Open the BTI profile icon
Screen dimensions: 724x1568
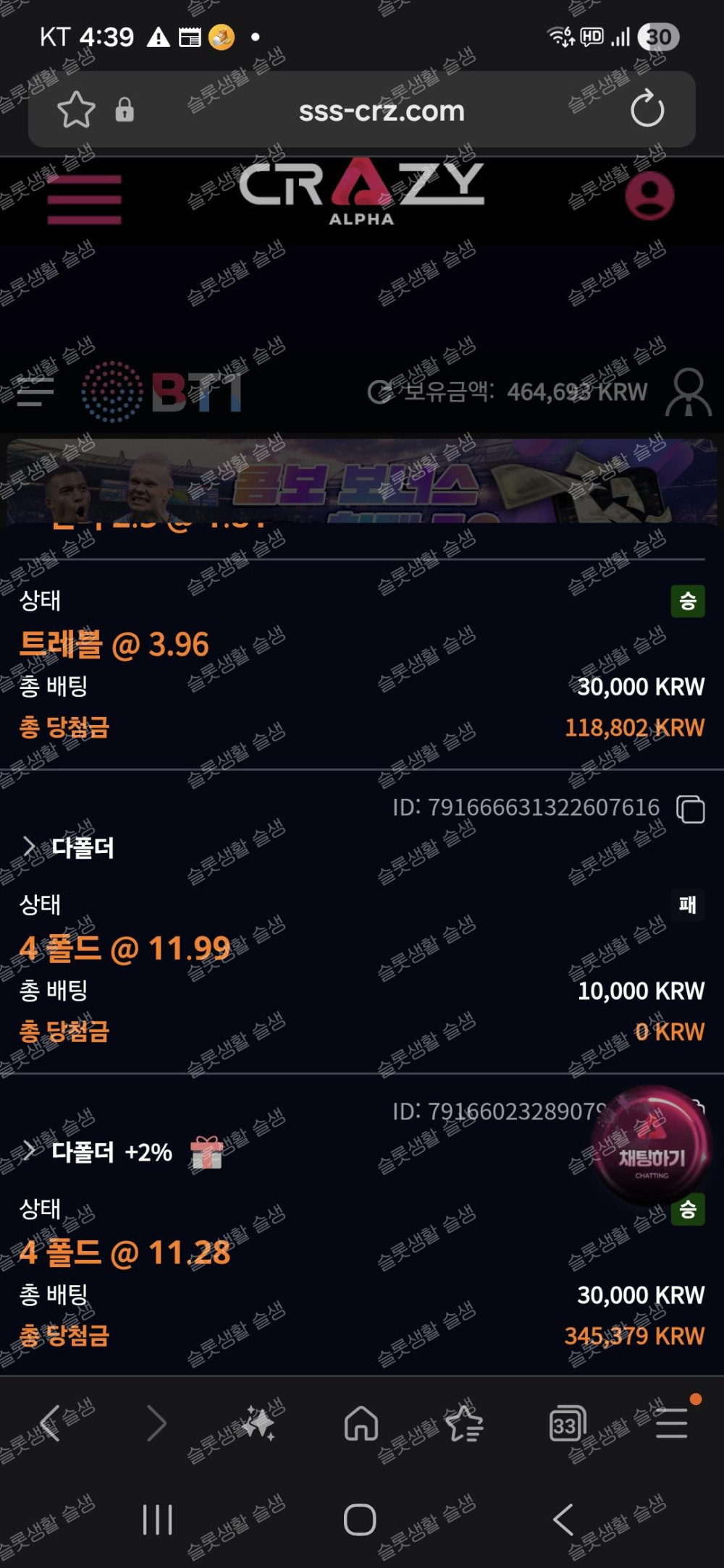pos(688,392)
